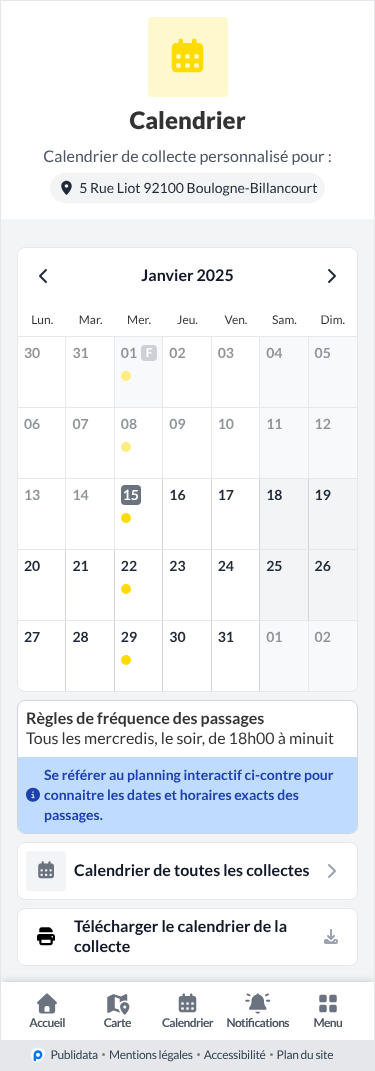Select January 29 in the calendar
This screenshot has height=1071, width=375.
click(138, 656)
